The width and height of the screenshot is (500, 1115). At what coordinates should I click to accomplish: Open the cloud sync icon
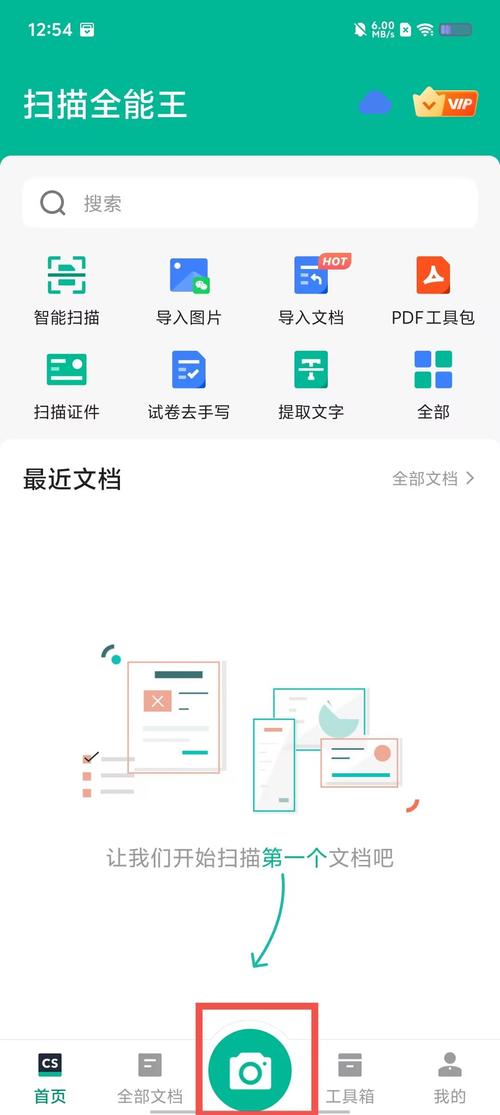click(x=375, y=103)
